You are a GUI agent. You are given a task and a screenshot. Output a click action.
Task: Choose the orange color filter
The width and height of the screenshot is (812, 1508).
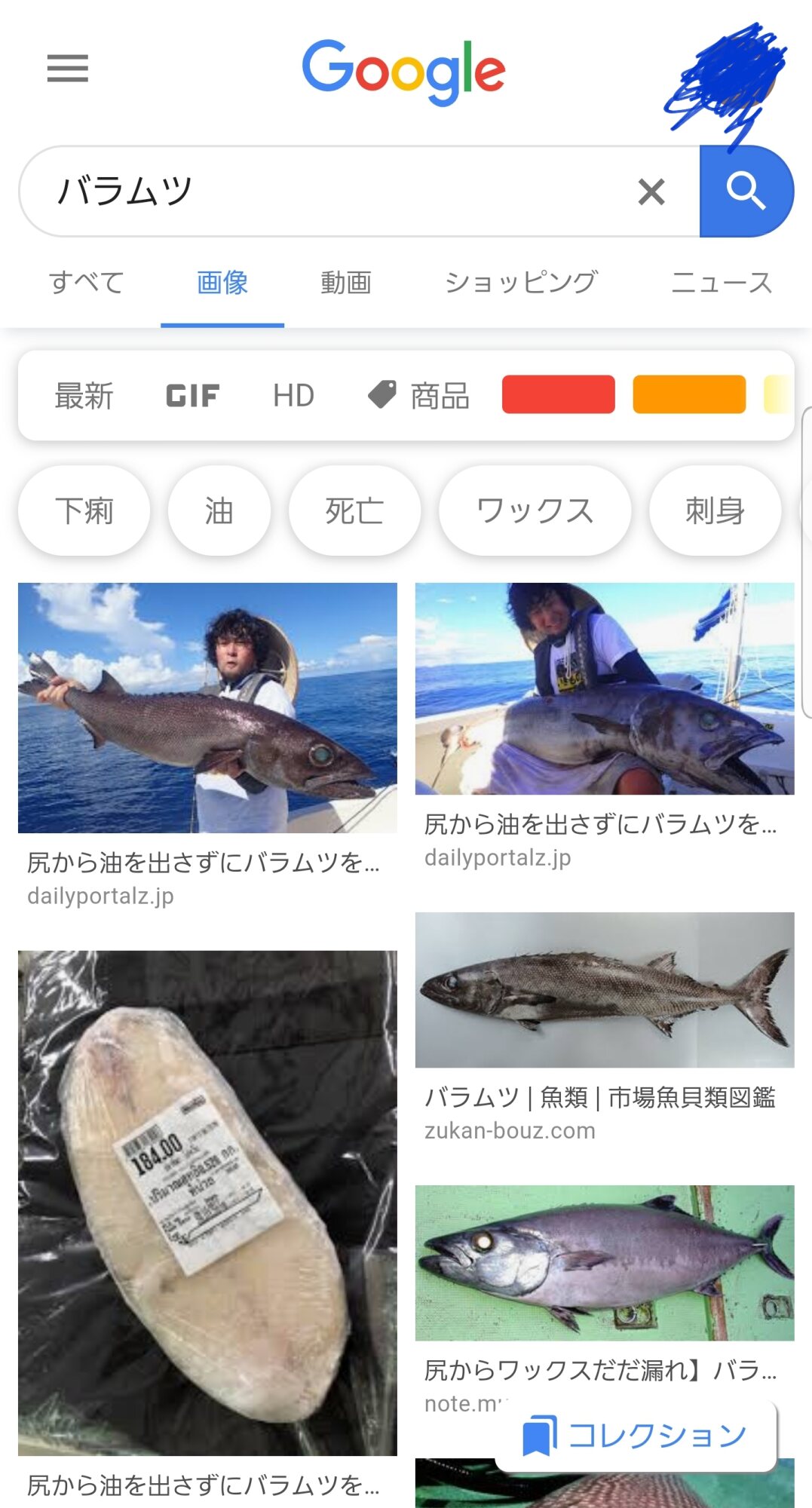click(x=689, y=394)
